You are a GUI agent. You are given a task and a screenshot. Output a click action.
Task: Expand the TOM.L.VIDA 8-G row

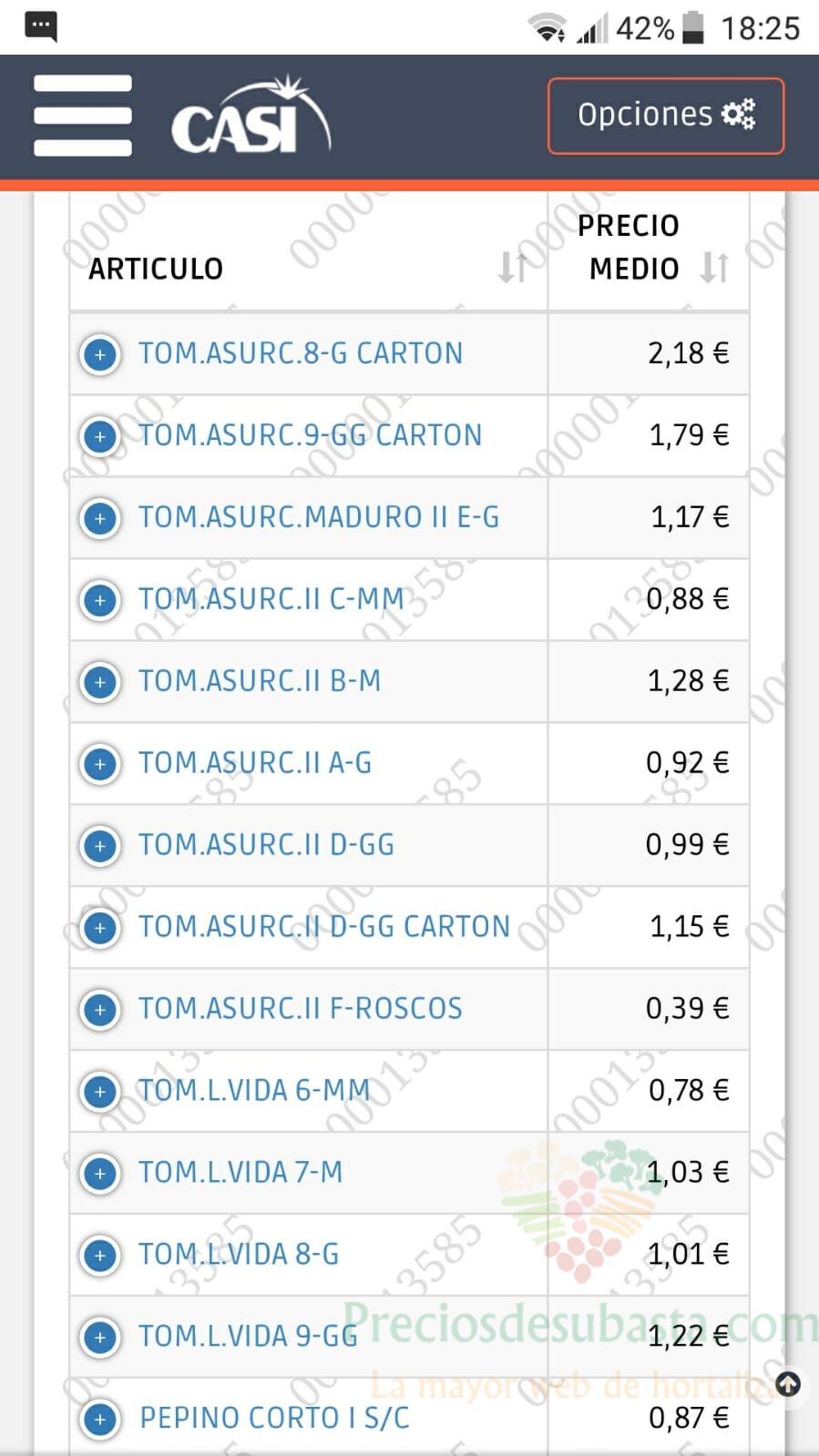100,1256
